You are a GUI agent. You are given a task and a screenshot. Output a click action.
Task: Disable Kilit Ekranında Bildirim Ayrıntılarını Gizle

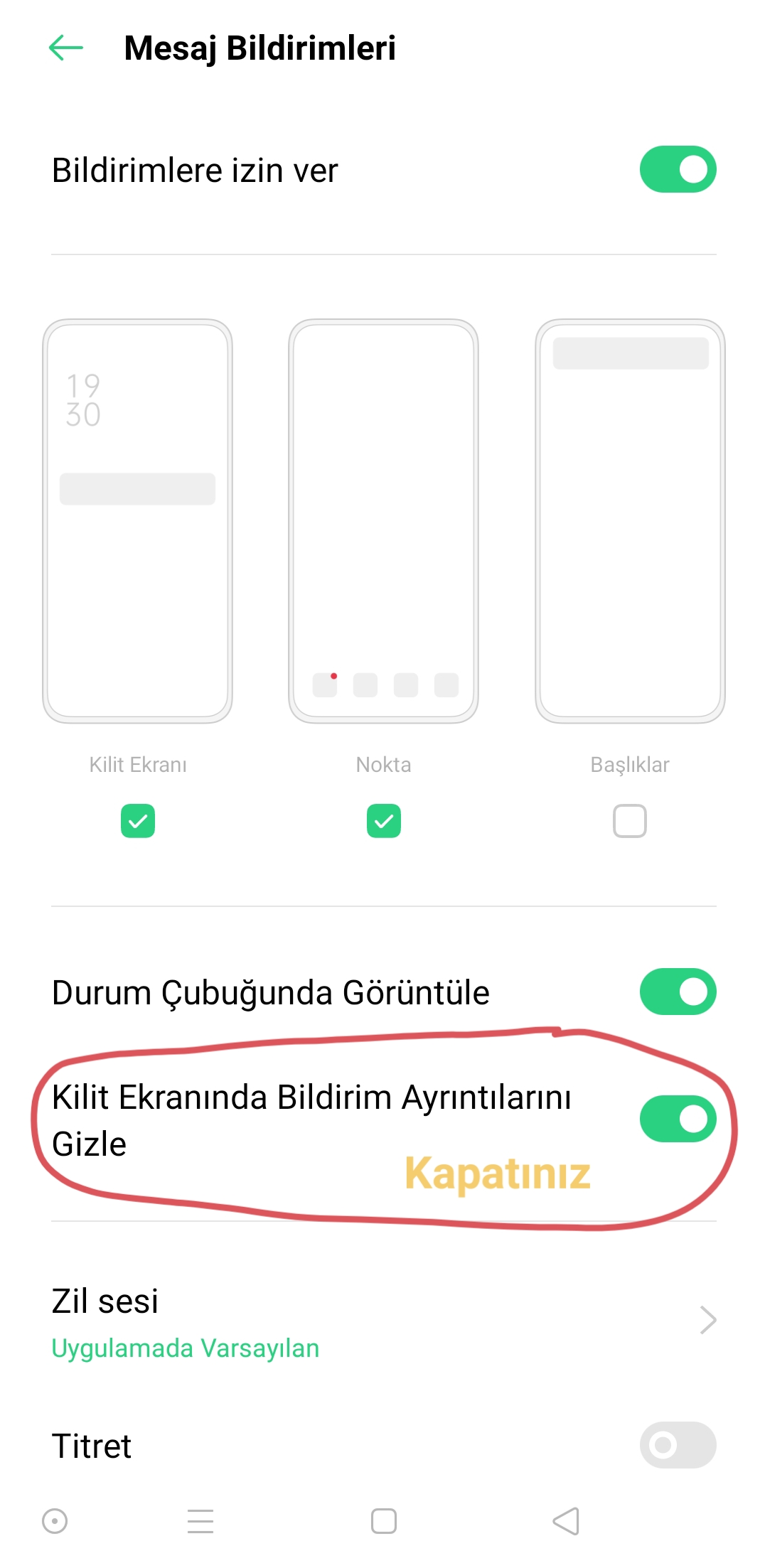click(678, 1119)
